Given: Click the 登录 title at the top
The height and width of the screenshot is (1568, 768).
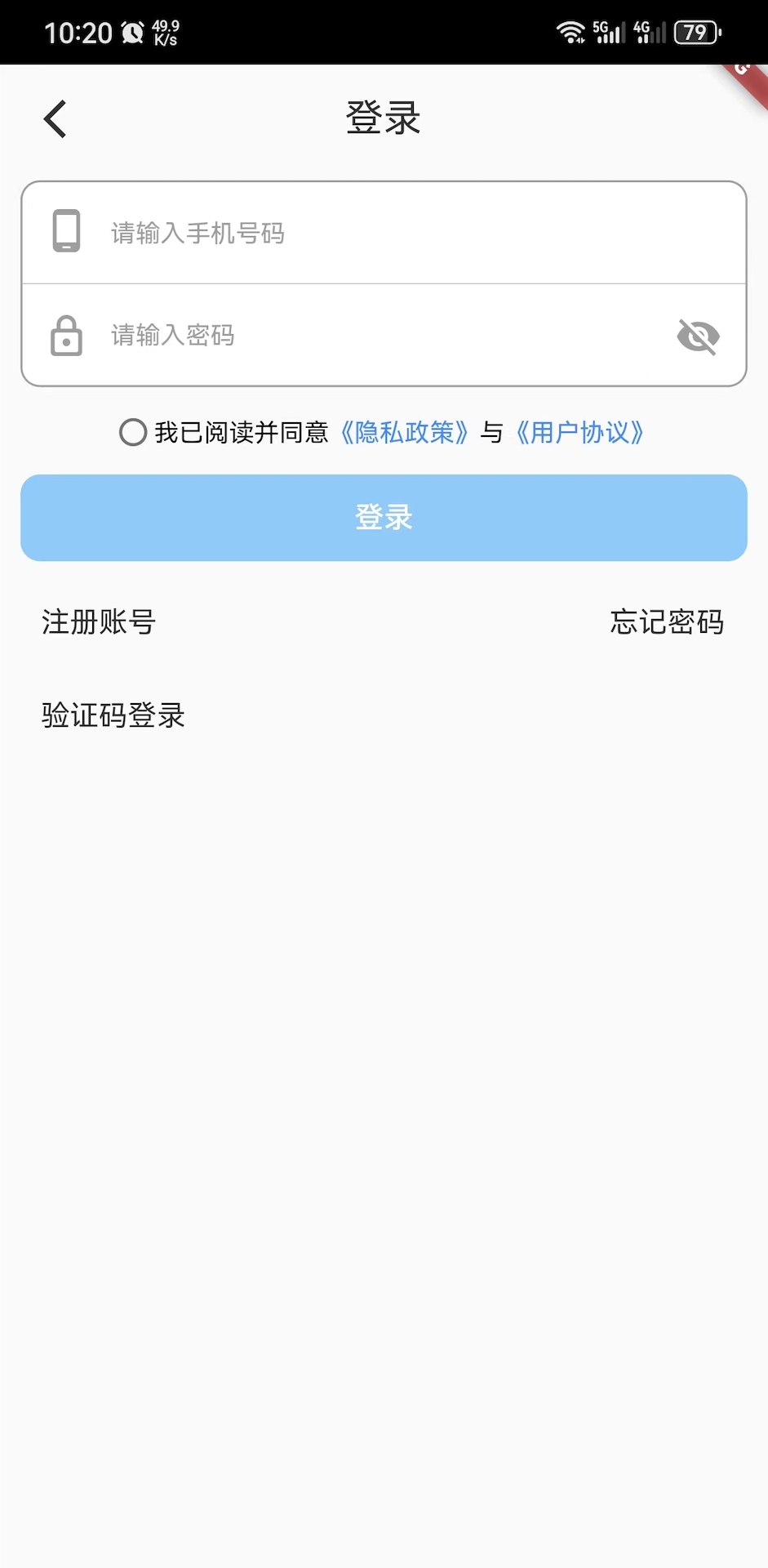Looking at the screenshot, I should point(384,118).
